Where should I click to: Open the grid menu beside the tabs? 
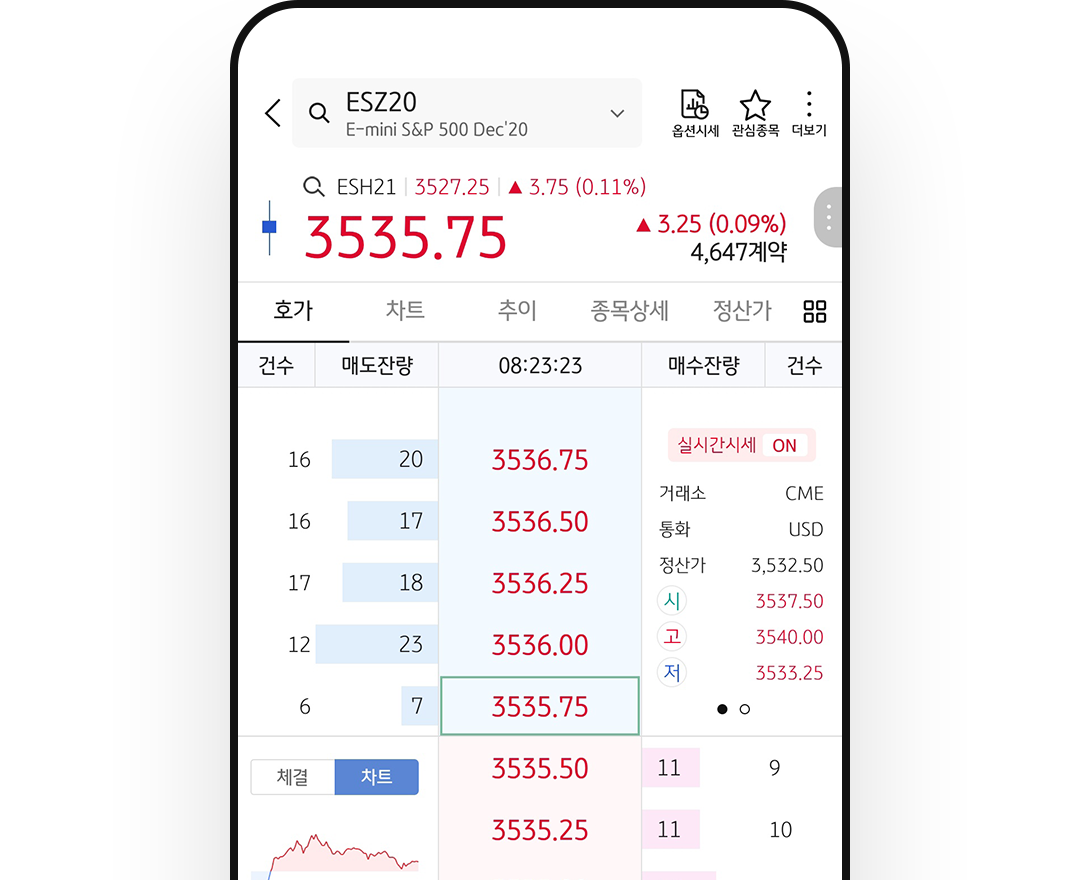[815, 311]
